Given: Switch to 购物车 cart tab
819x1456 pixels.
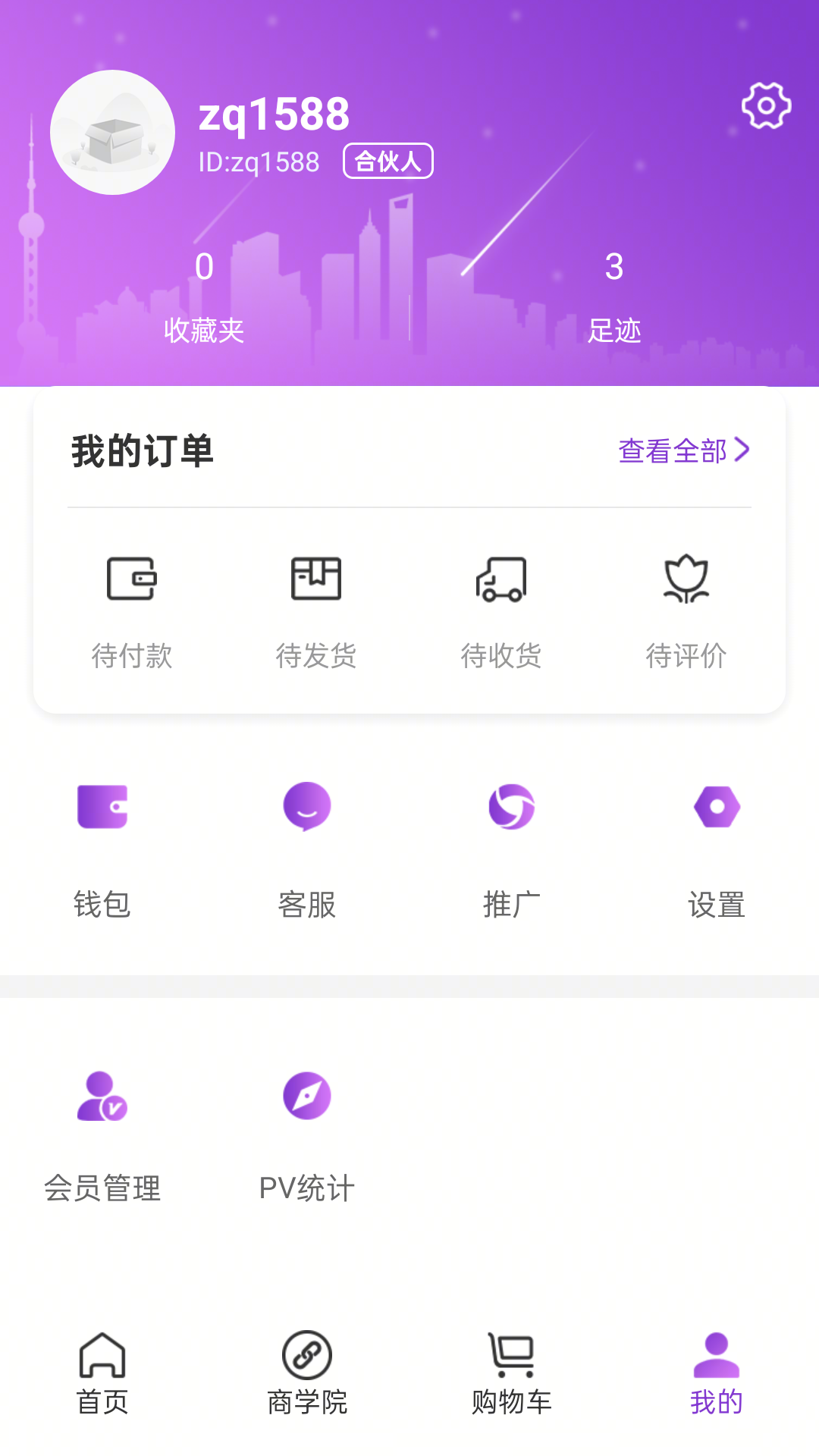Looking at the screenshot, I should click(x=512, y=1374).
